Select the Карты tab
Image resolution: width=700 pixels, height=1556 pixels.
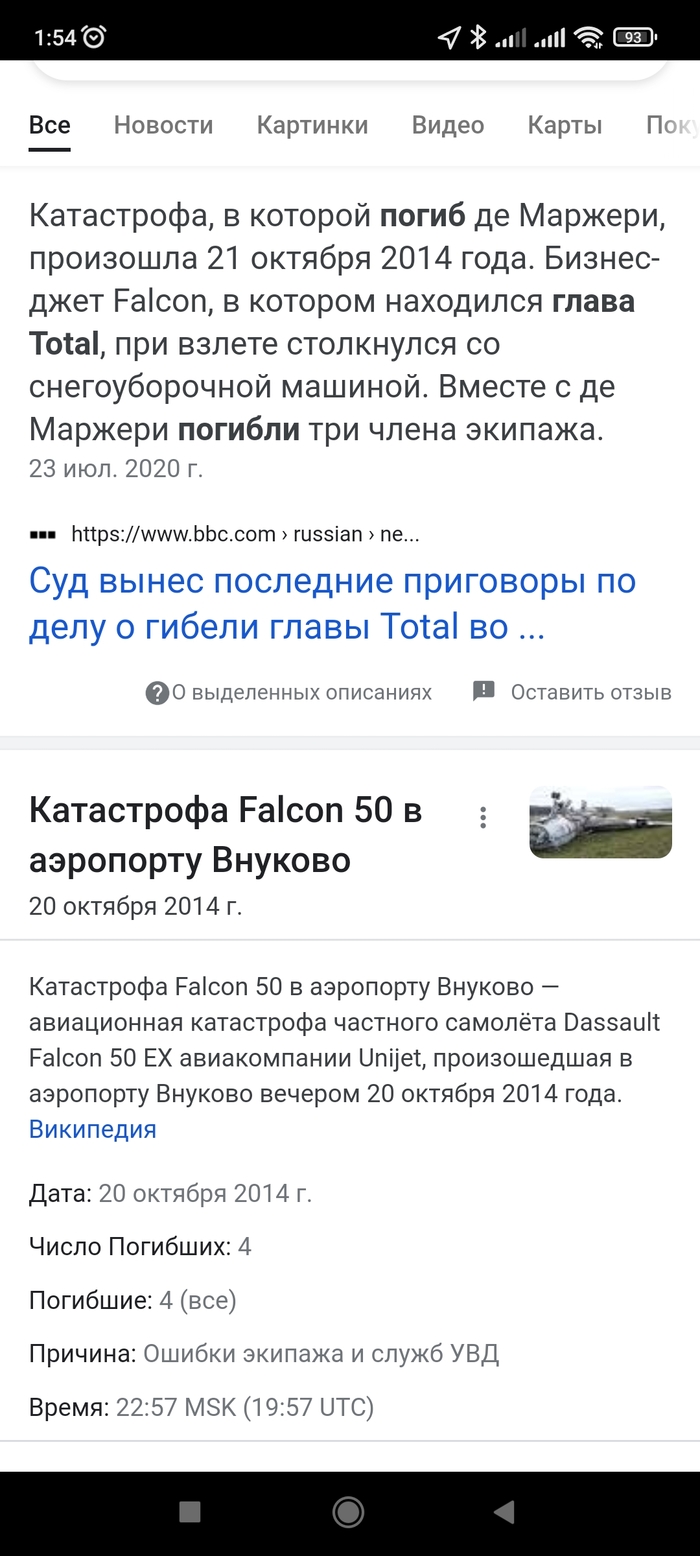pos(564,125)
